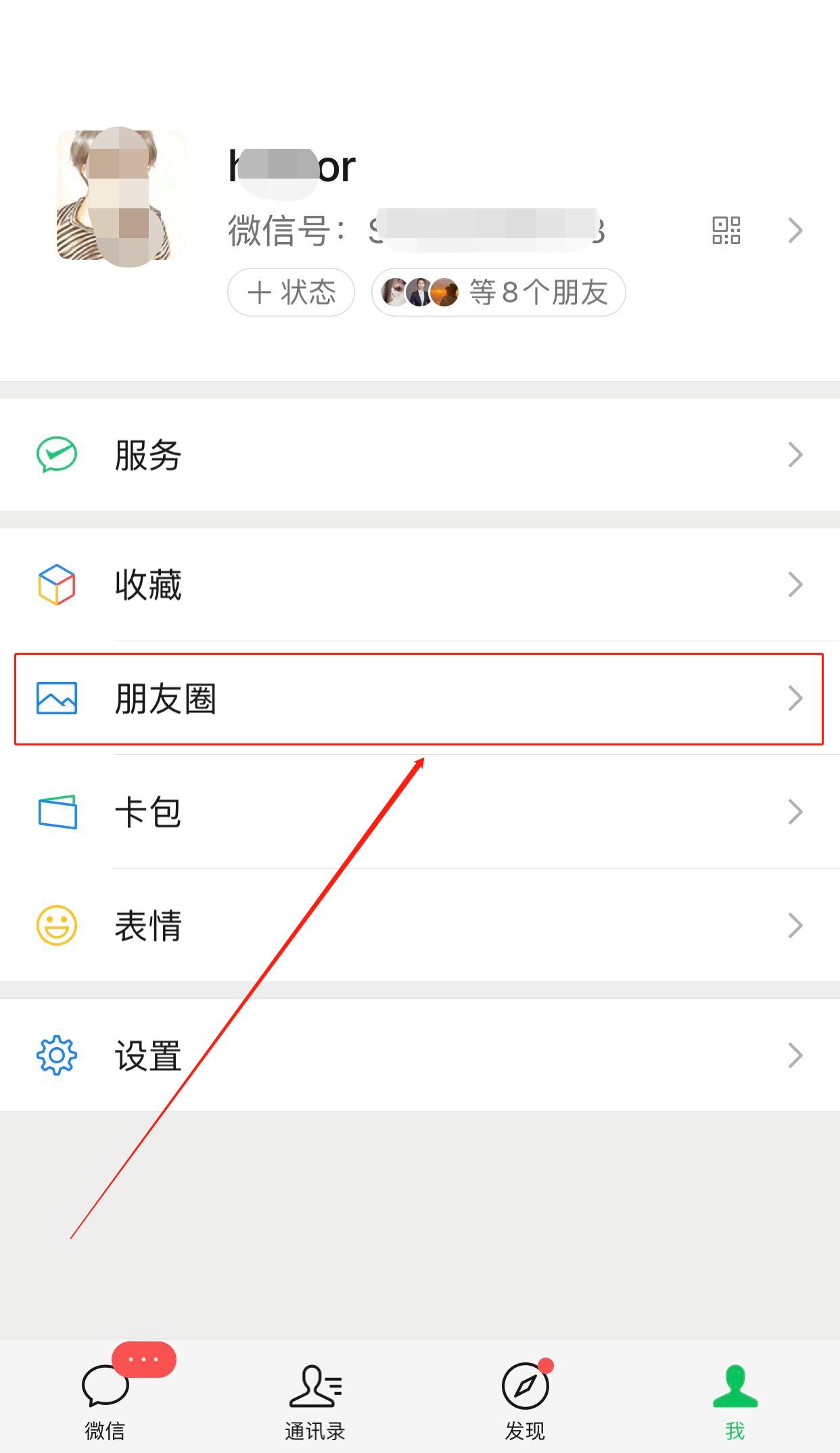Tap the '+ 状态' status button

291,292
